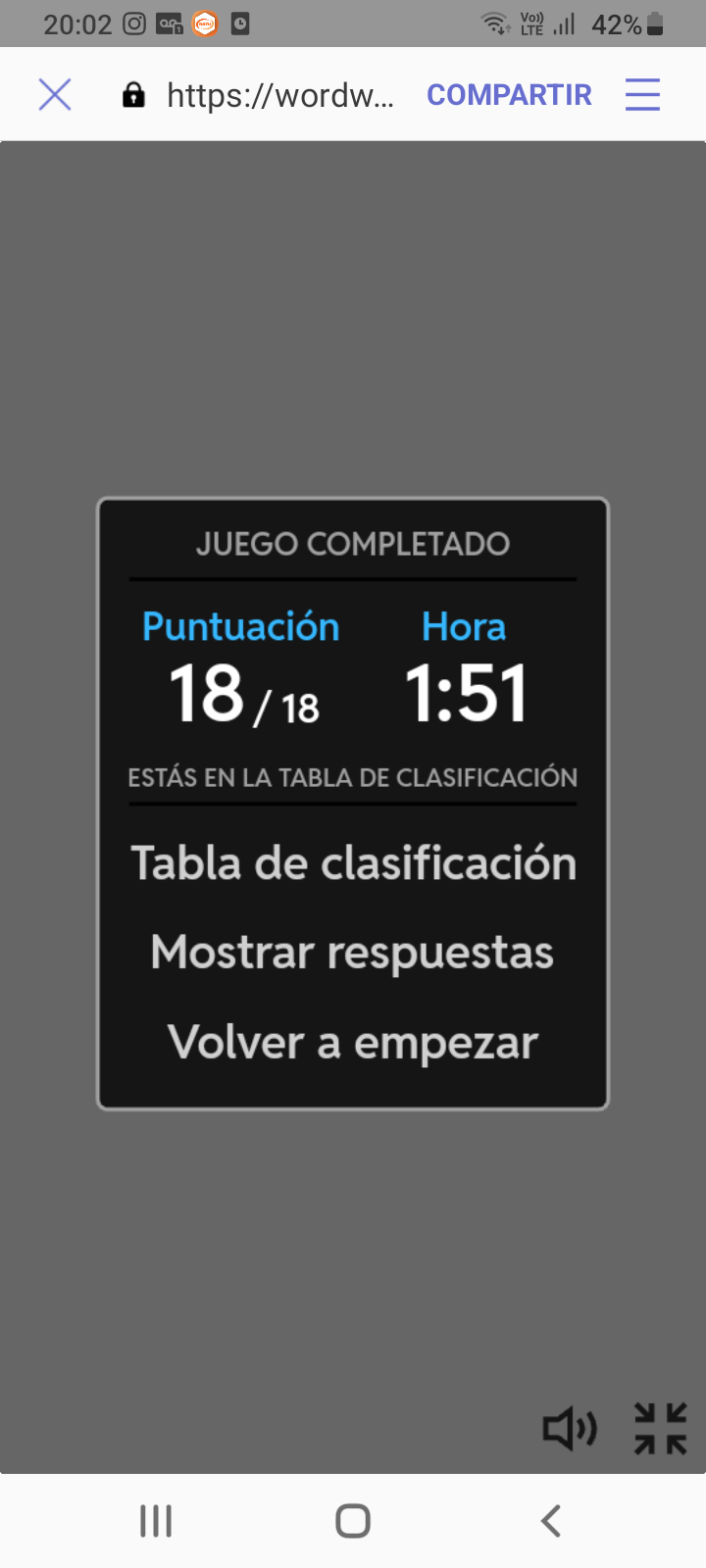The width and height of the screenshot is (706, 1568).
Task: Open Tabla de clasificación leaderboard
Action: coord(353,863)
